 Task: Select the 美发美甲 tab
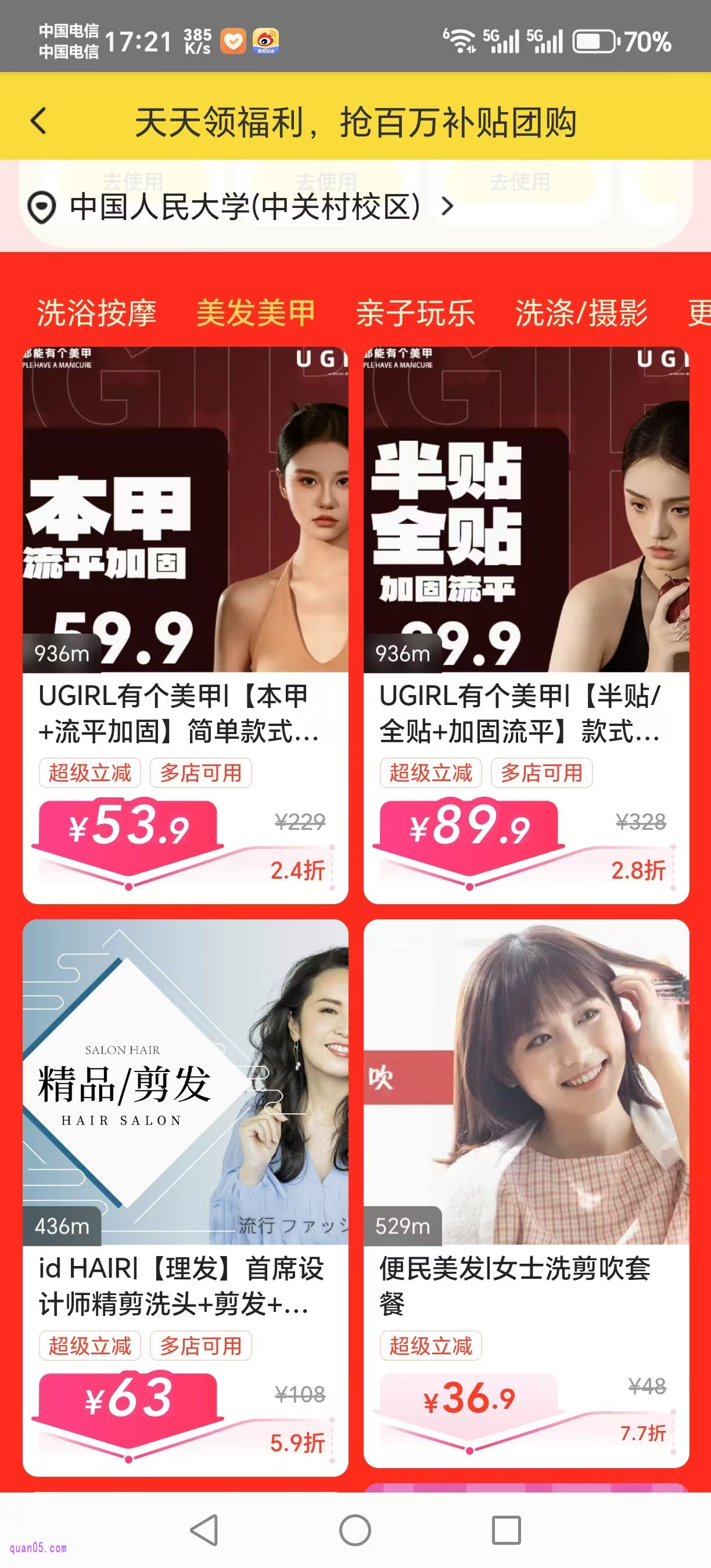pyautogui.click(x=256, y=313)
